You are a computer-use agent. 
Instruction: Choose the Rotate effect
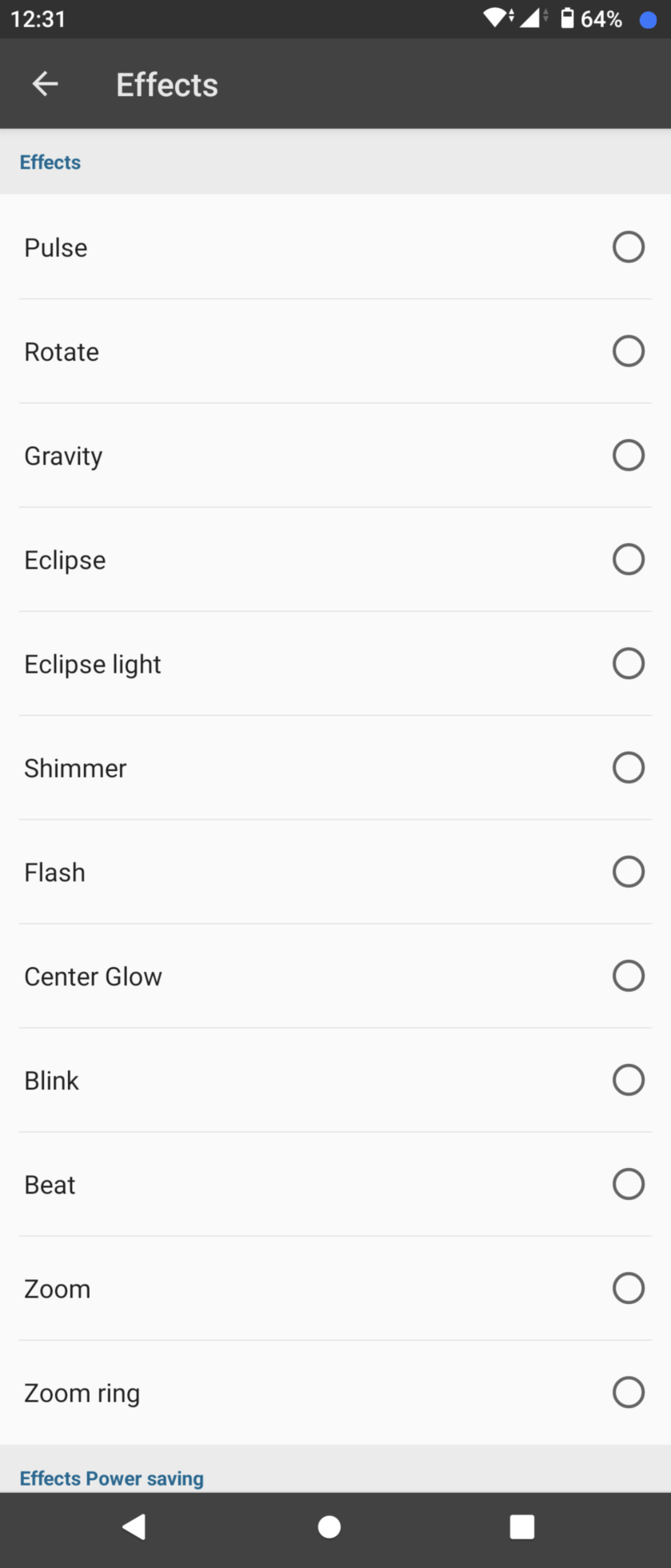click(335, 351)
